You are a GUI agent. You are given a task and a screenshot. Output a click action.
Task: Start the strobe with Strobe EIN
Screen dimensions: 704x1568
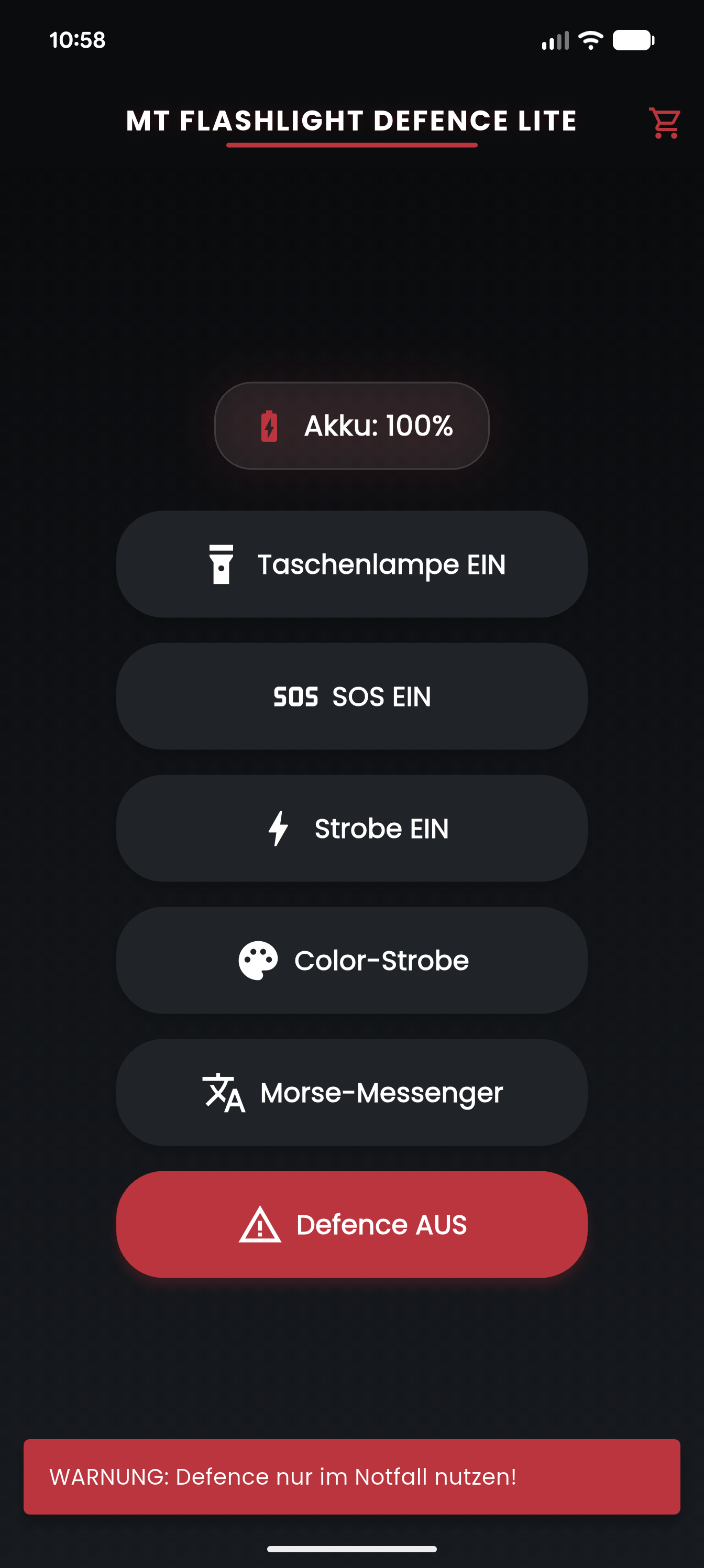[x=351, y=829]
